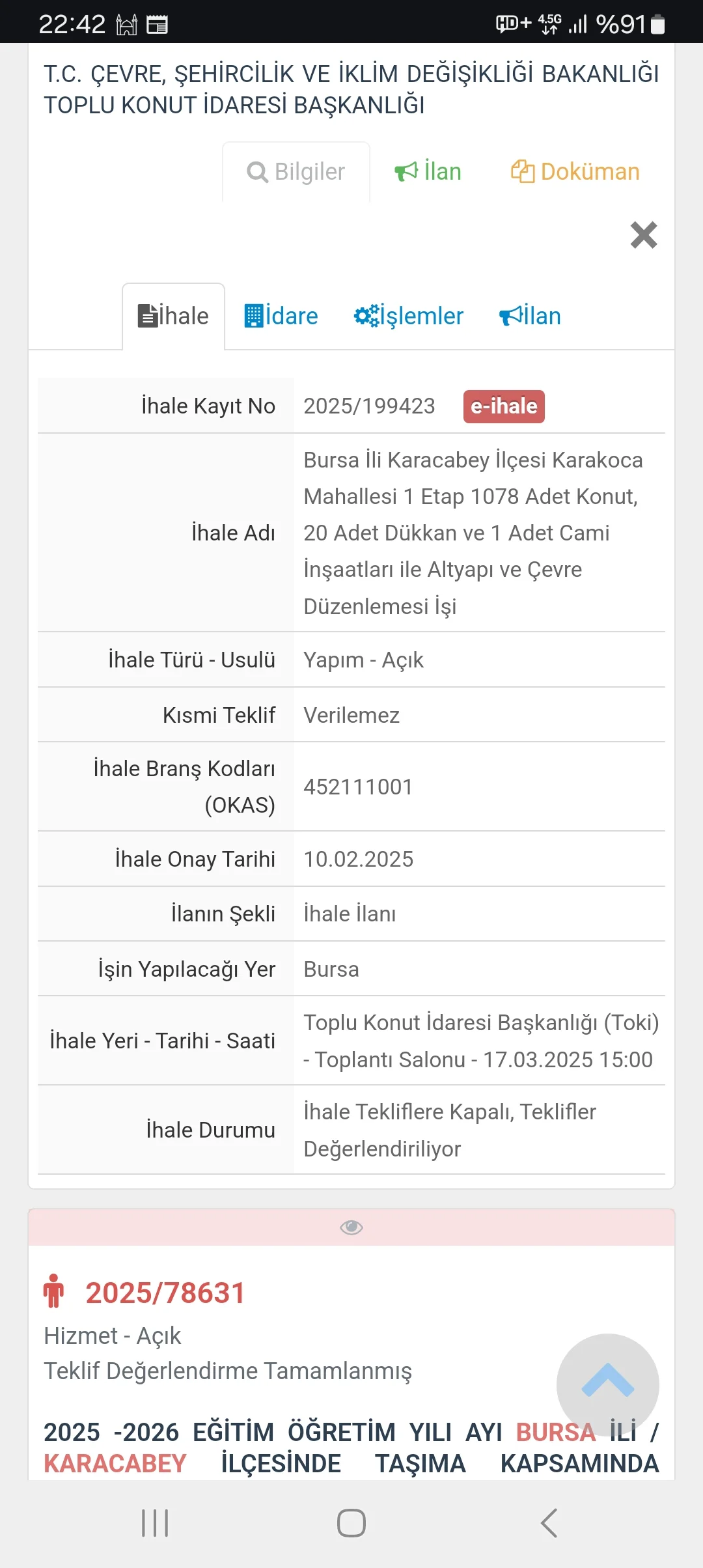Open tender 2025/78631 details

point(165,1291)
